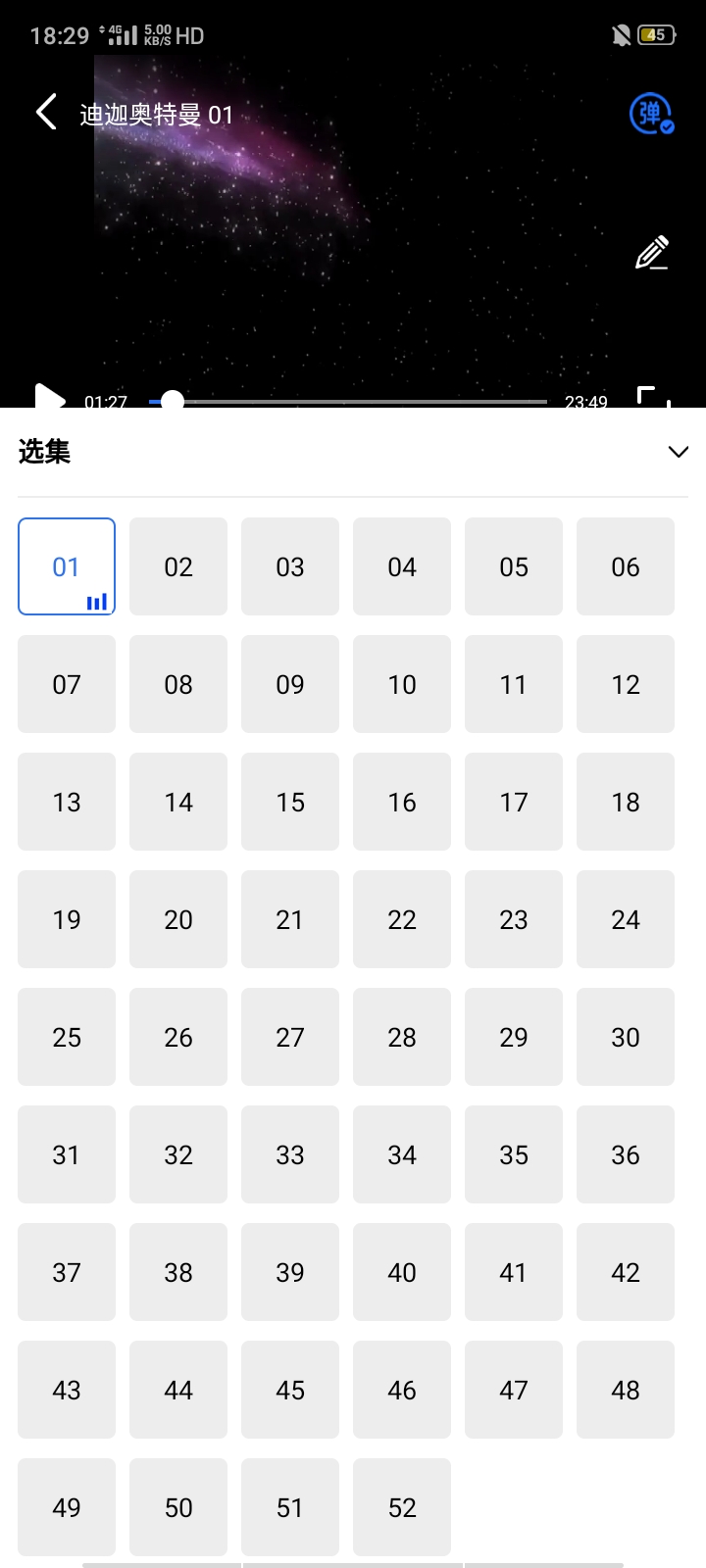Open episode 33
Screen dimensions: 706x1568
tap(290, 1154)
